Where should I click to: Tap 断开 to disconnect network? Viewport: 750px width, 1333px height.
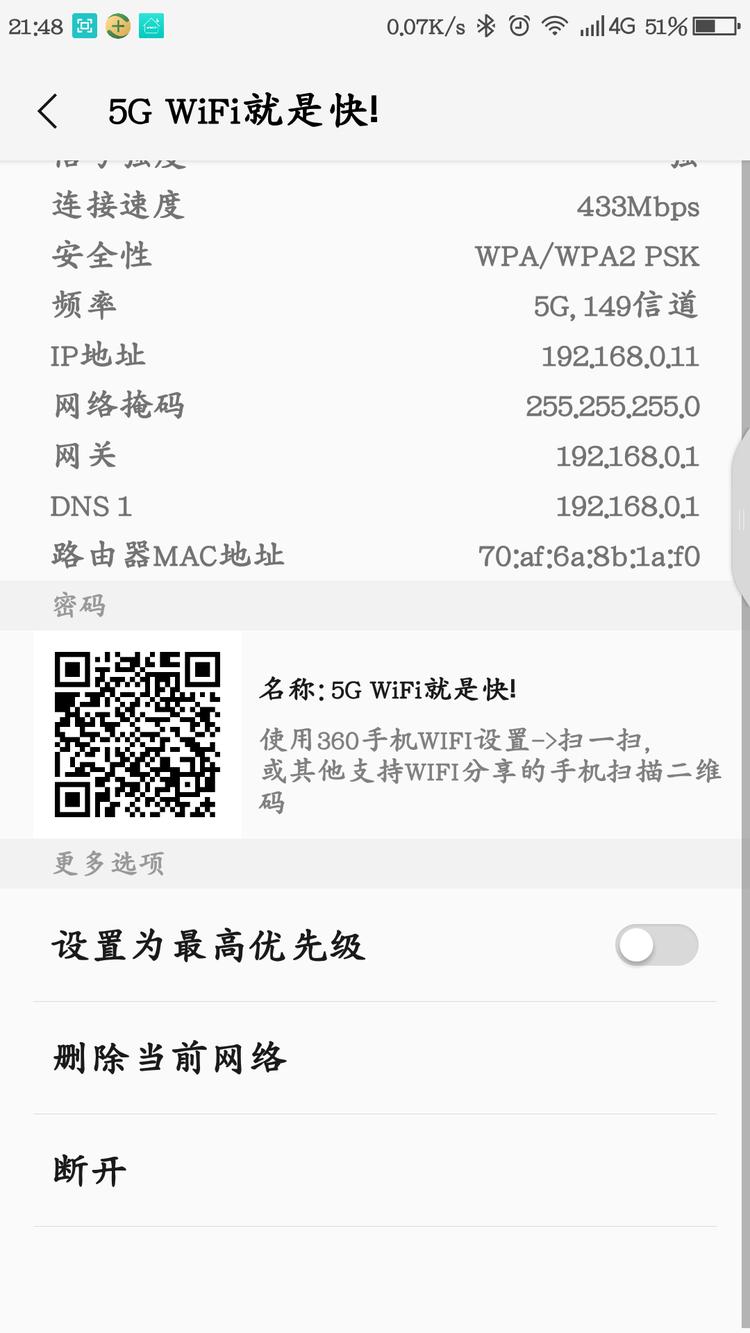point(88,1169)
